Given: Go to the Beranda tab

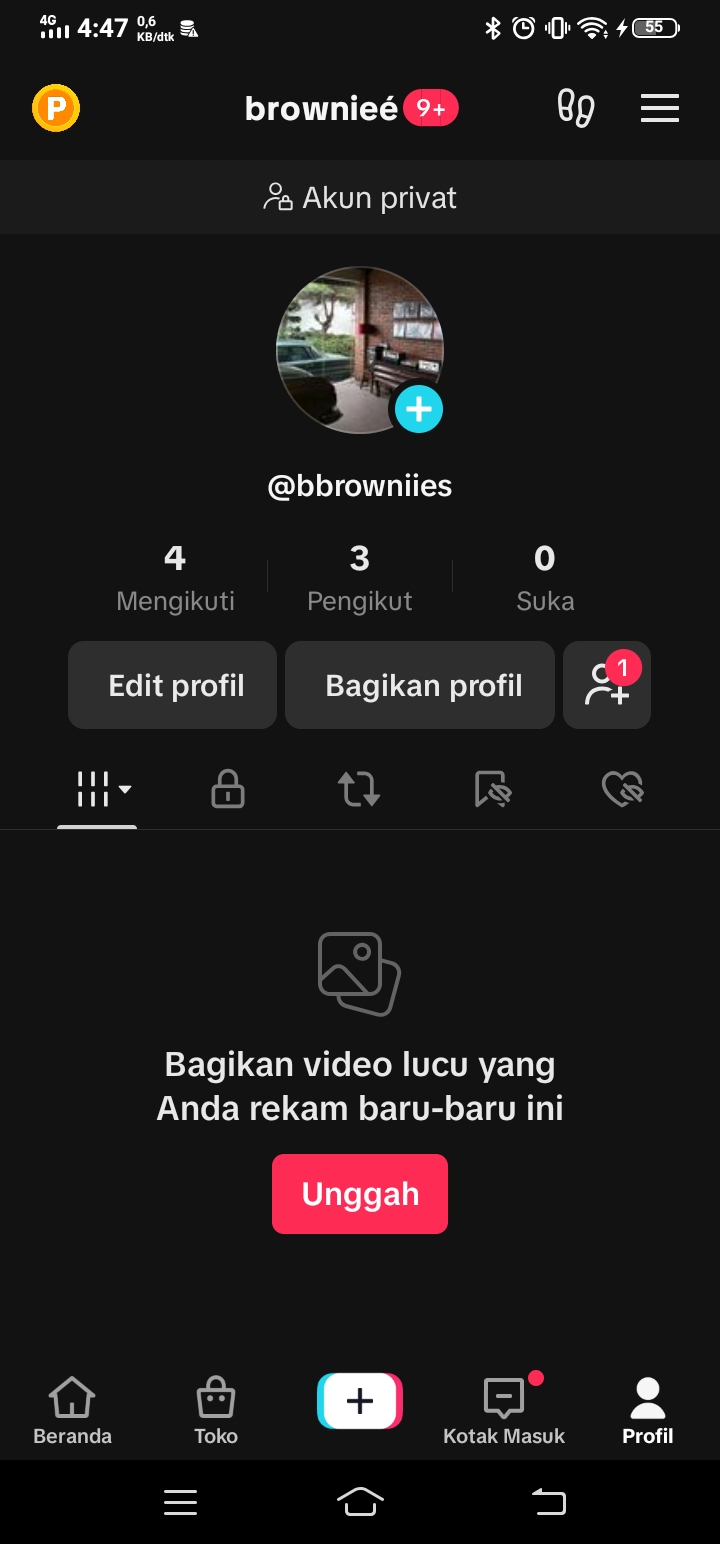Looking at the screenshot, I should 72,1410.
